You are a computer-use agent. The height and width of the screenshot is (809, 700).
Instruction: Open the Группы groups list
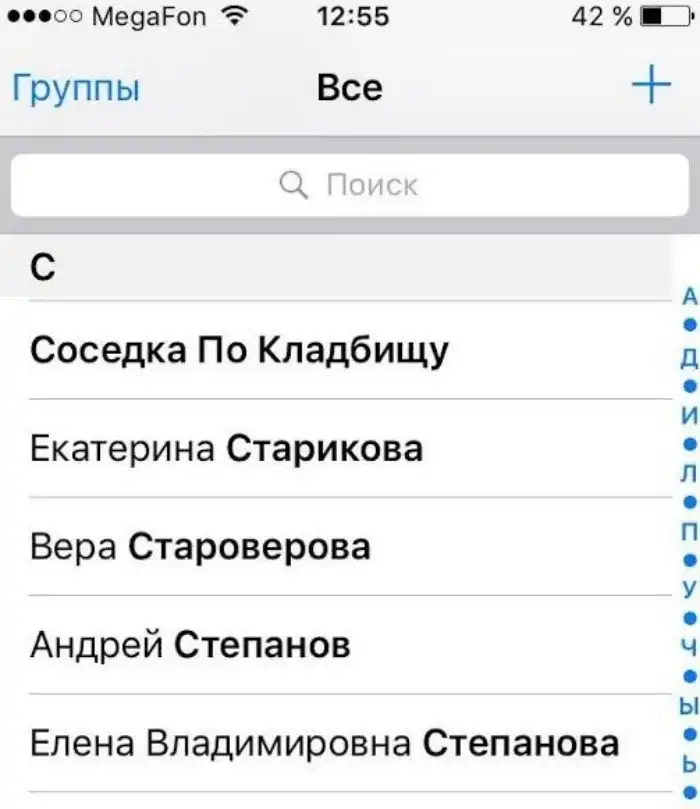coord(75,89)
